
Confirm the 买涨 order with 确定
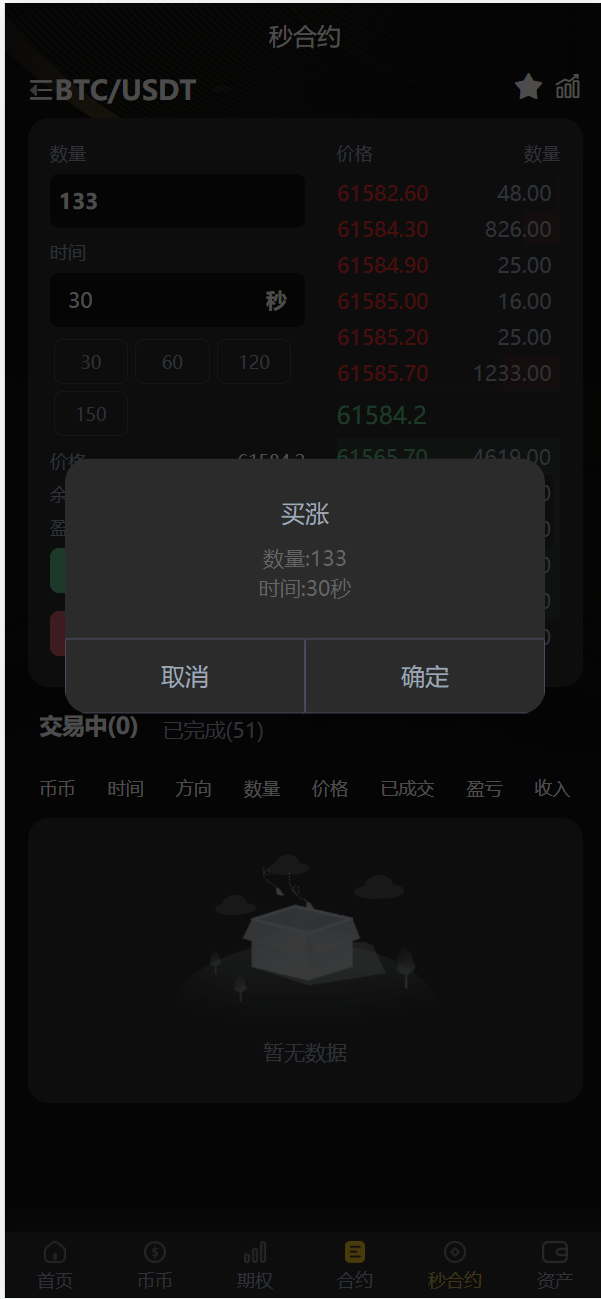[424, 677]
